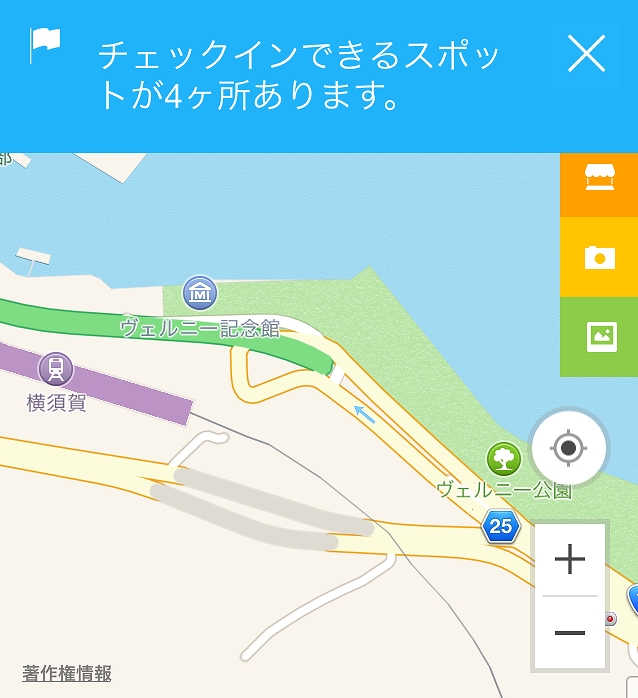Zoom out on the map
The image size is (638, 698).
(570, 633)
